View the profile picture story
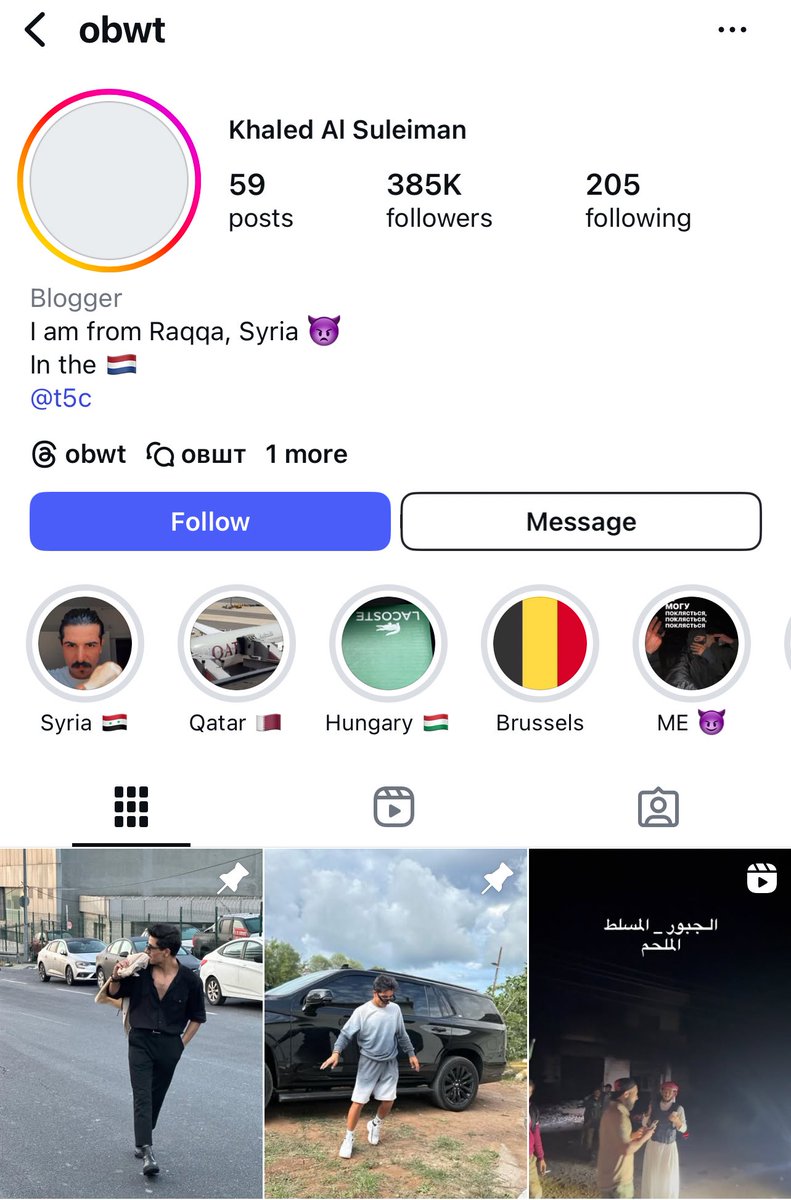Screen dimensions: 791x1200 [109, 181]
